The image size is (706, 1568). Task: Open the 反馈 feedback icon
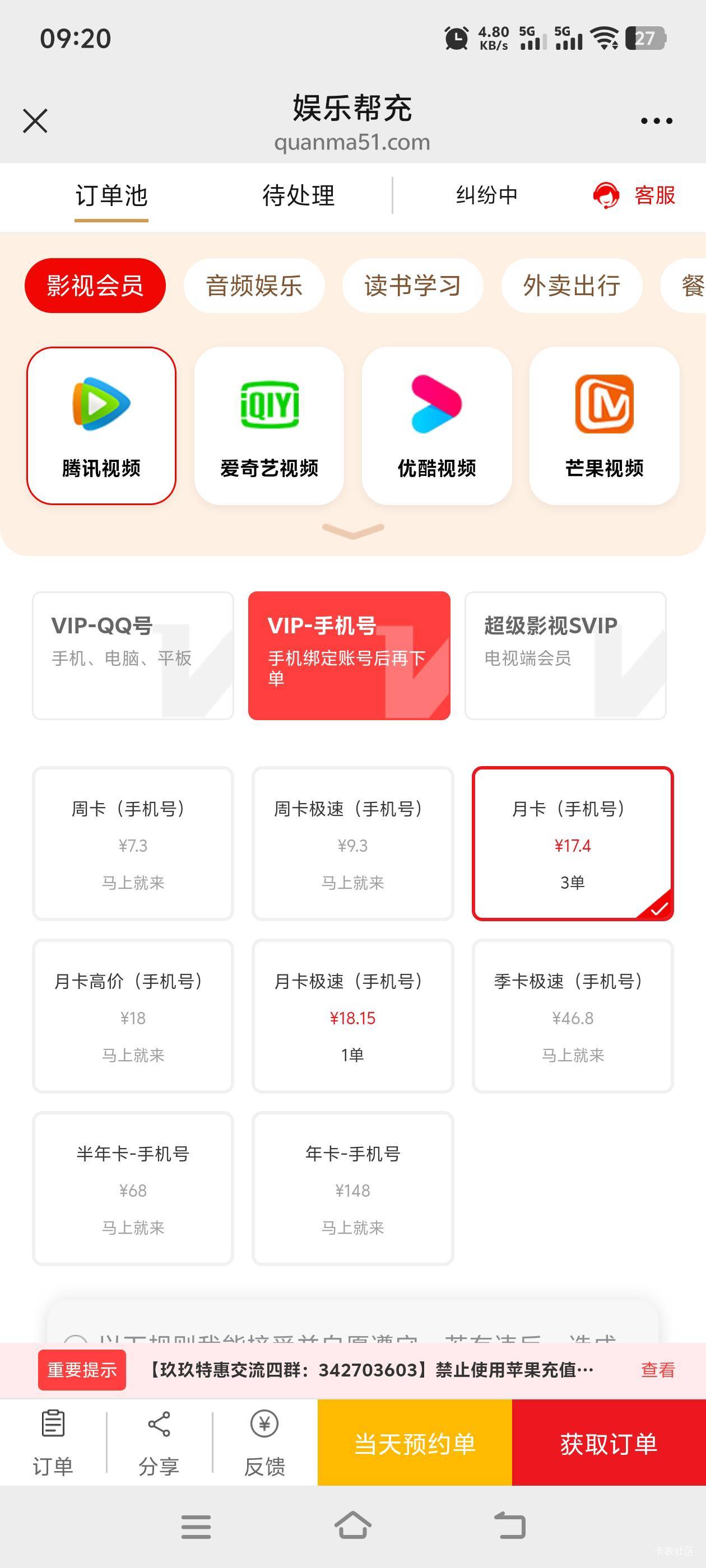pyautogui.click(x=264, y=1443)
